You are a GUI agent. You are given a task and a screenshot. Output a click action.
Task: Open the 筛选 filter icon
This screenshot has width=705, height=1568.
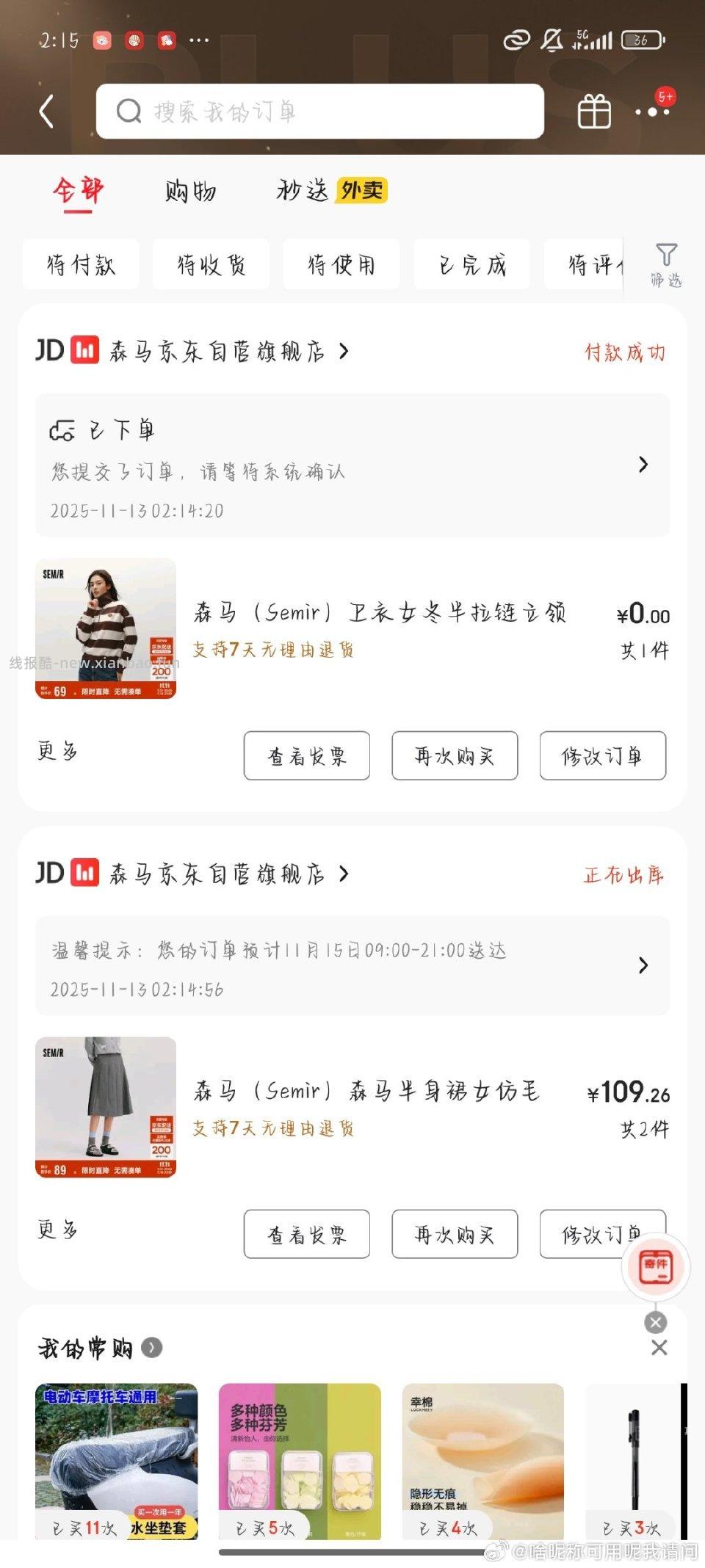[x=665, y=264]
